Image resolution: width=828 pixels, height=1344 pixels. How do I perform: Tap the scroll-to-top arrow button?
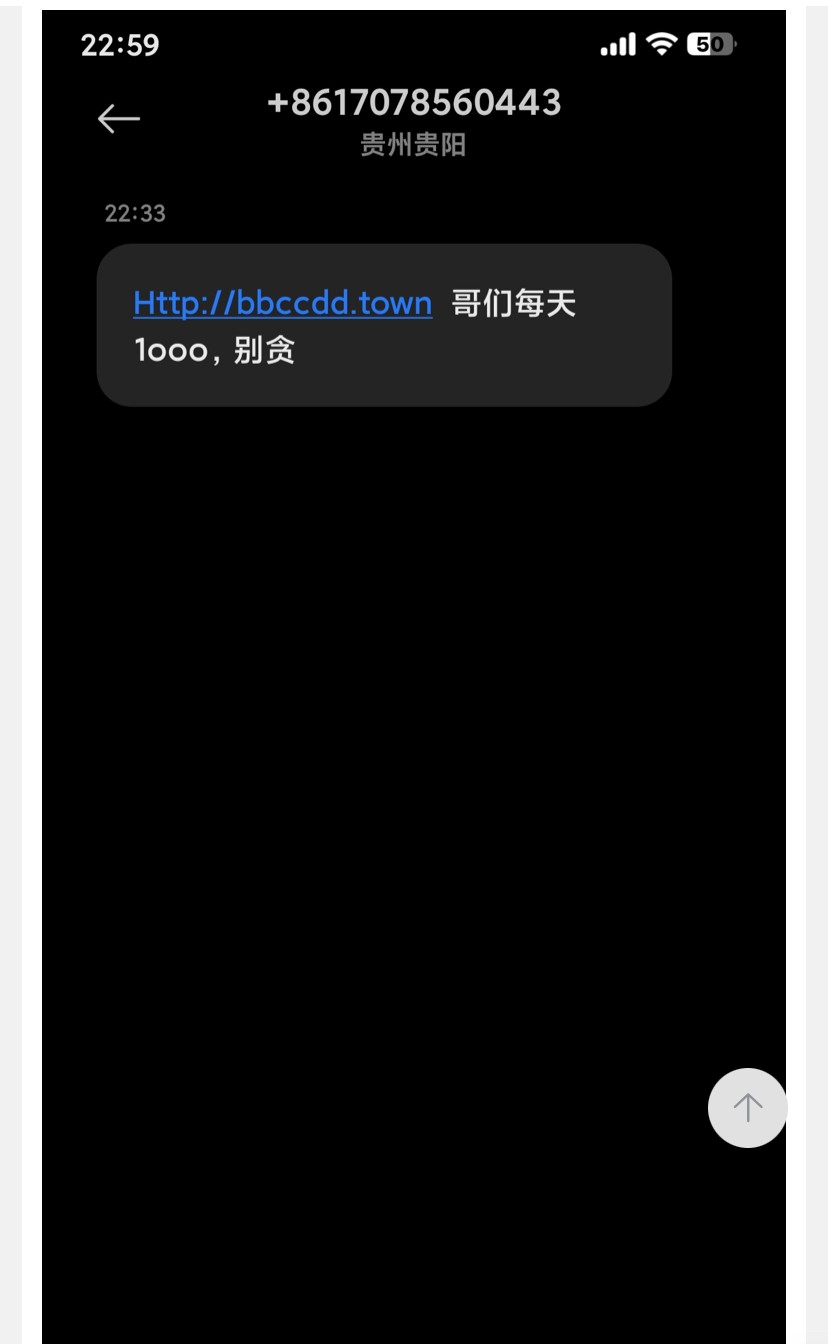point(747,1107)
